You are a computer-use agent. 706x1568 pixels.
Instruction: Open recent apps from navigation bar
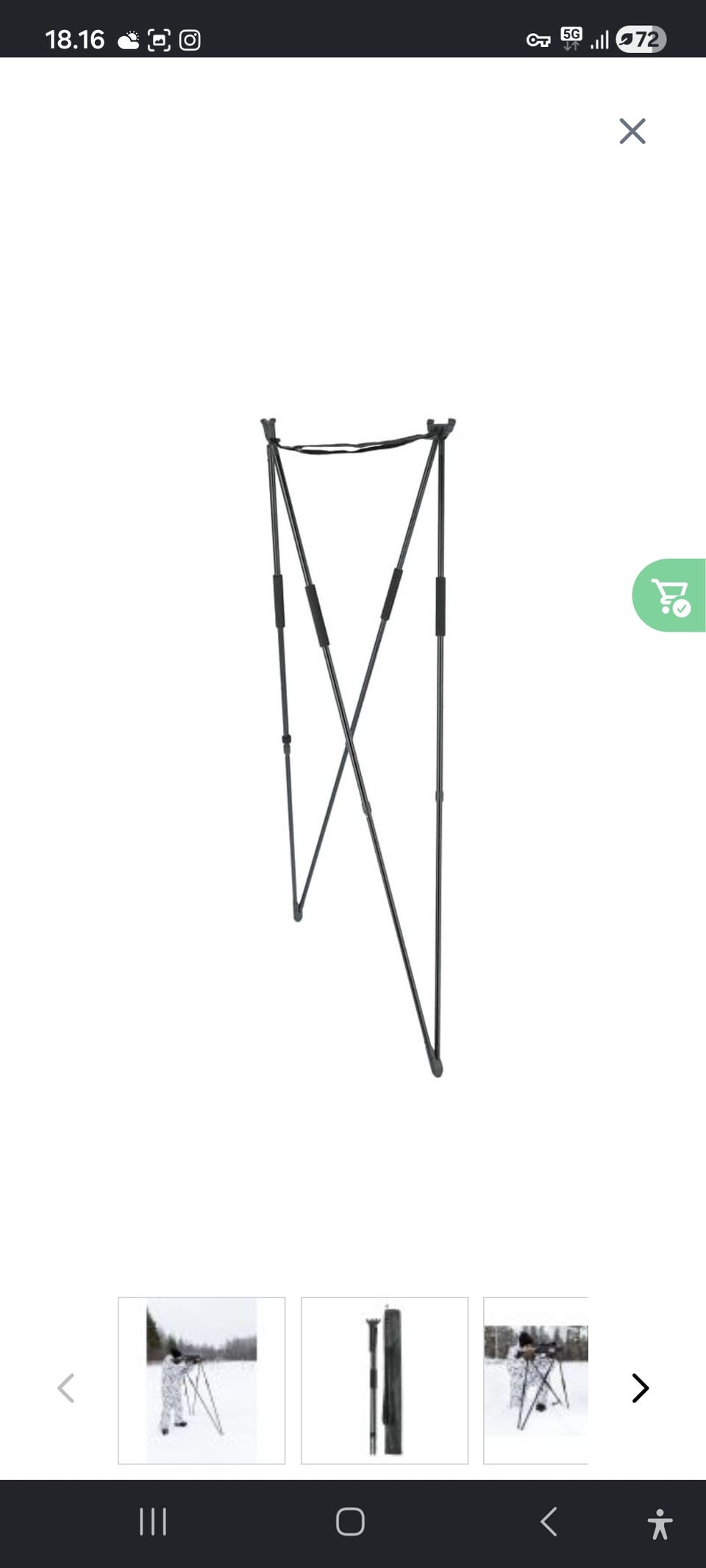pos(153,1522)
